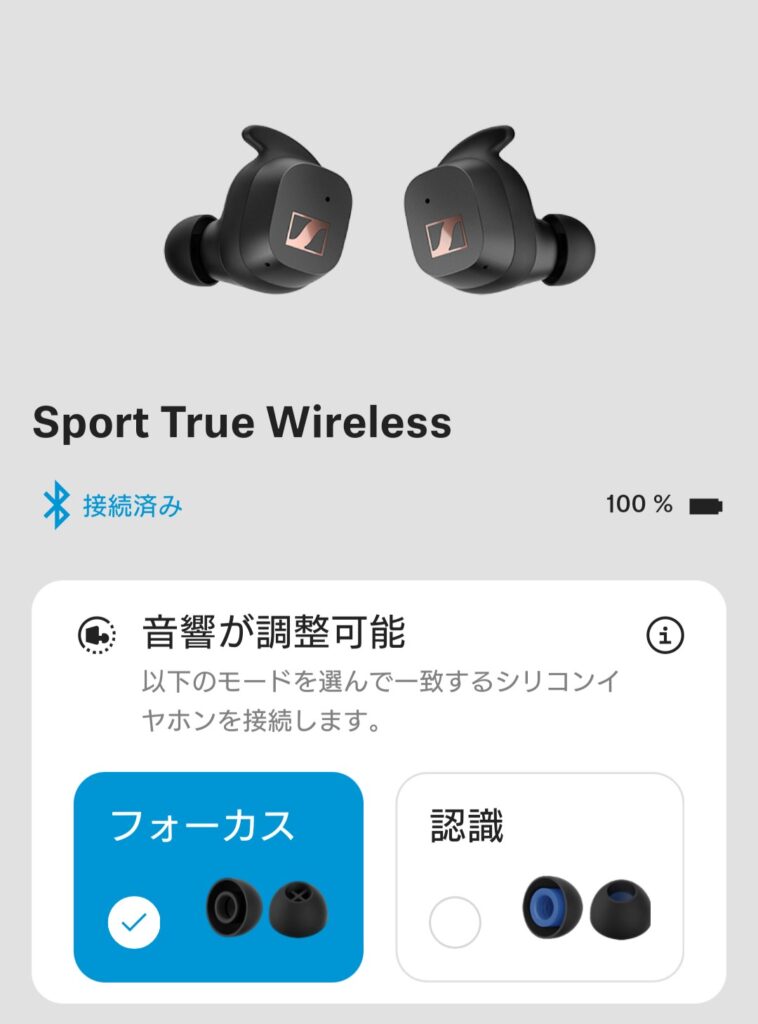Select the フォーカス mode card
758x1024 pixels.
pyautogui.click(x=218, y=876)
